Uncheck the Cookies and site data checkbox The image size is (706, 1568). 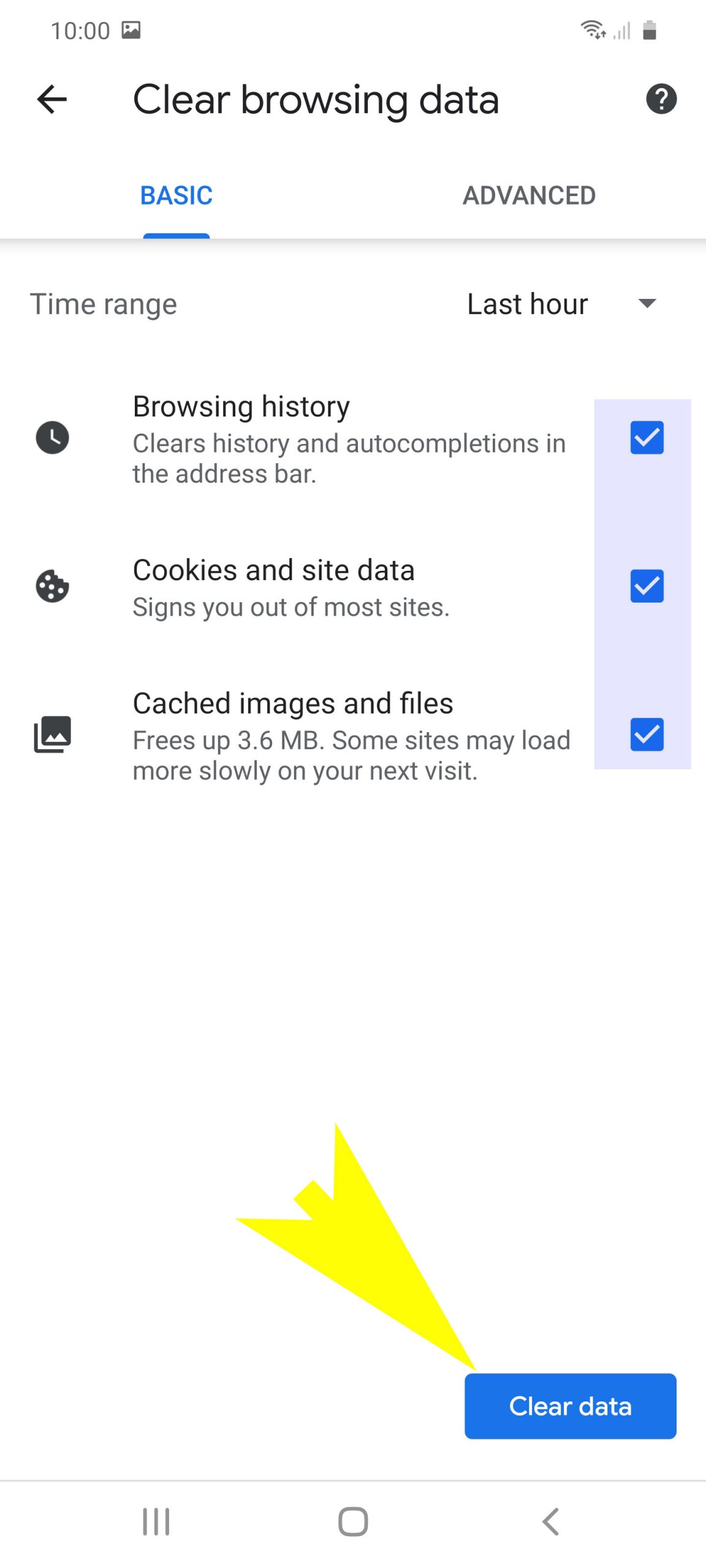tap(647, 587)
